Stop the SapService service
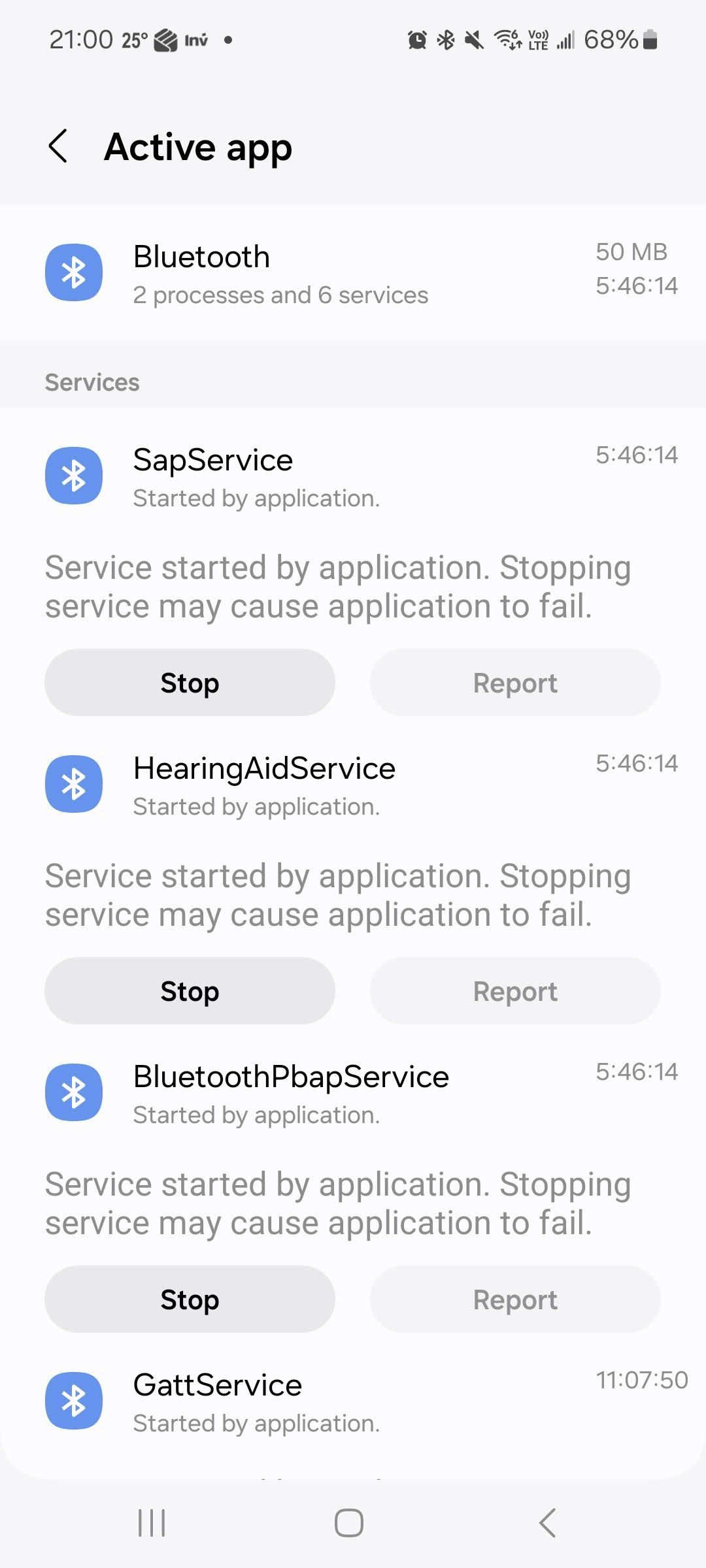Viewport: 706px width, 1568px height. [190, 683]
